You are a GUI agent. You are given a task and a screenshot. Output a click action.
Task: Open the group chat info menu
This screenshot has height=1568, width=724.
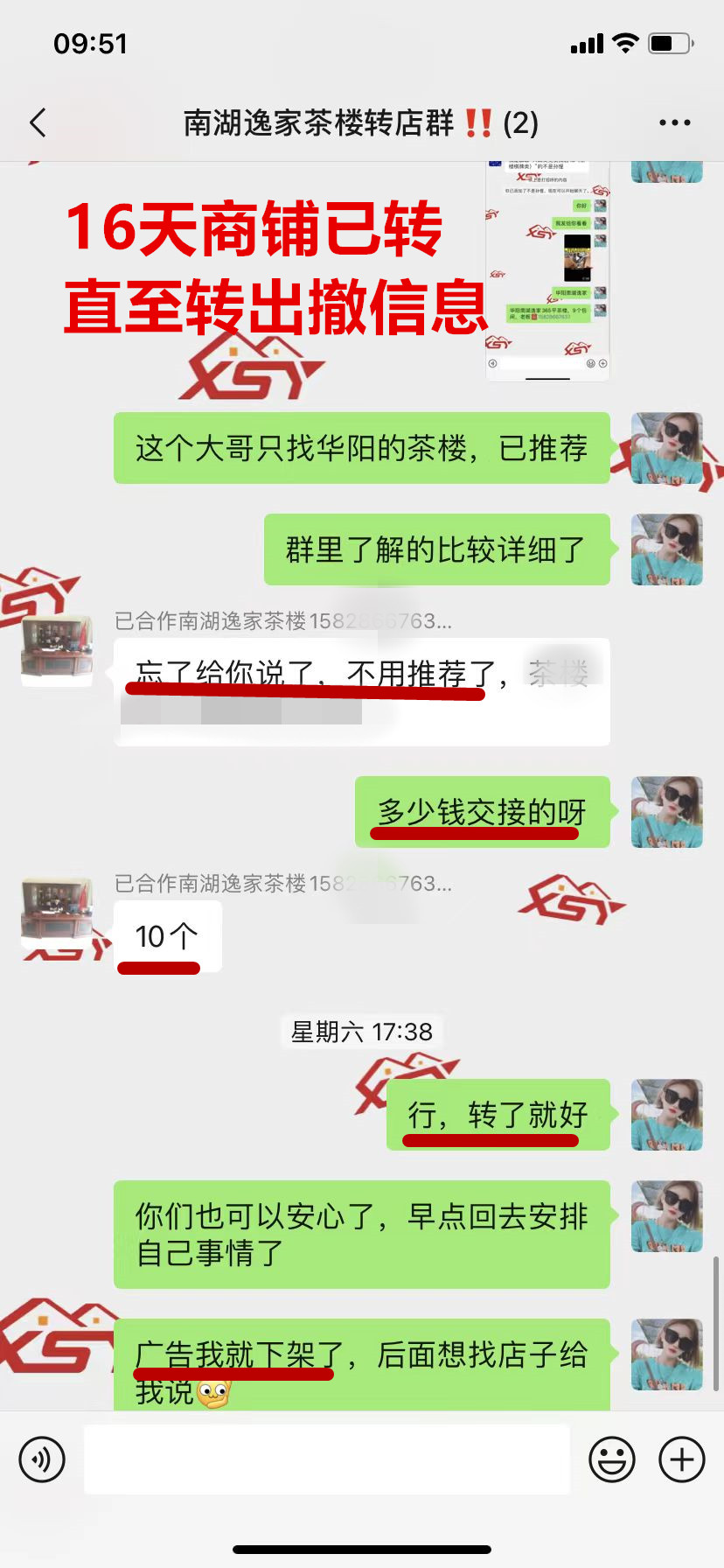coord(674,123)
